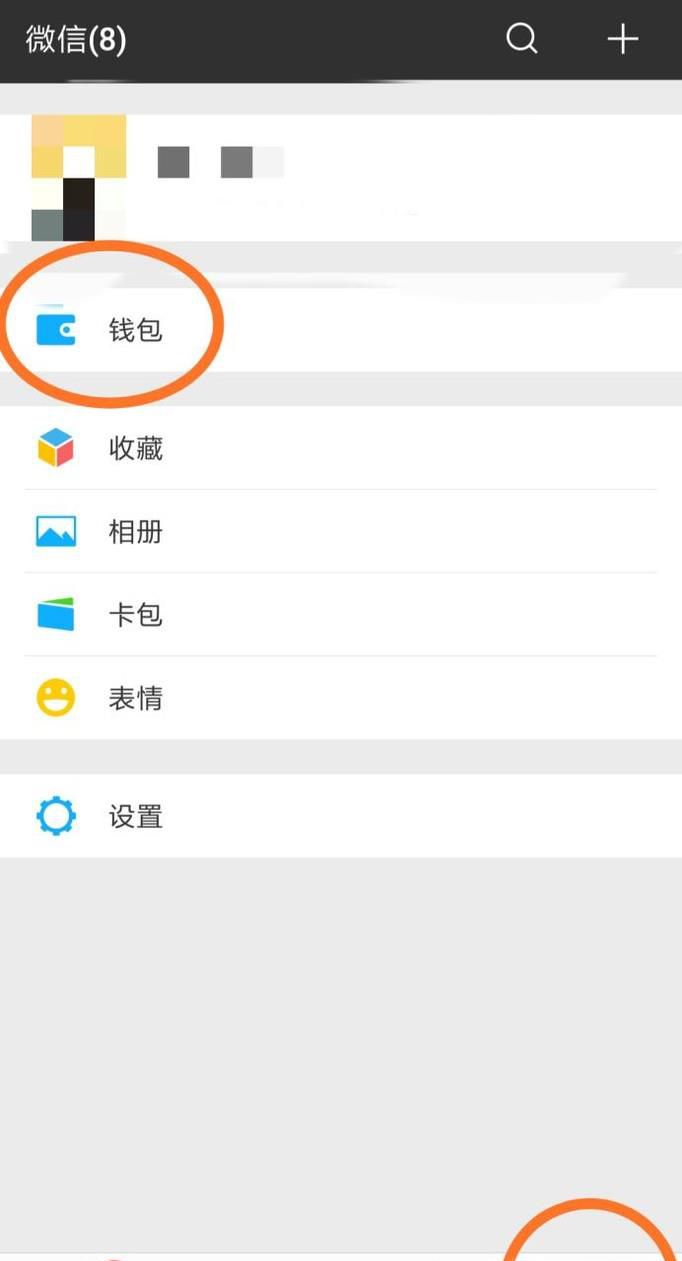The height and width of the screenshot is (1261, 682).
Task: Open 钱包 (Wallet)
Action: point(136,330)
